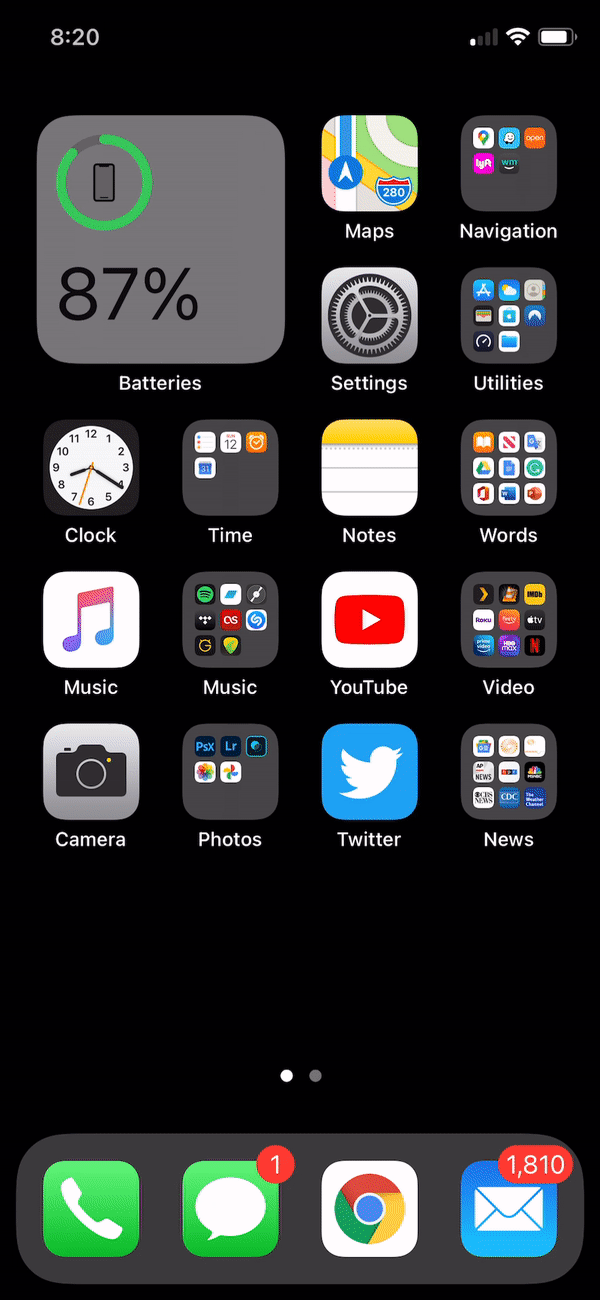The image size is (600, 1300).
Task: Open the Maps app
Action: coord(369,164)
